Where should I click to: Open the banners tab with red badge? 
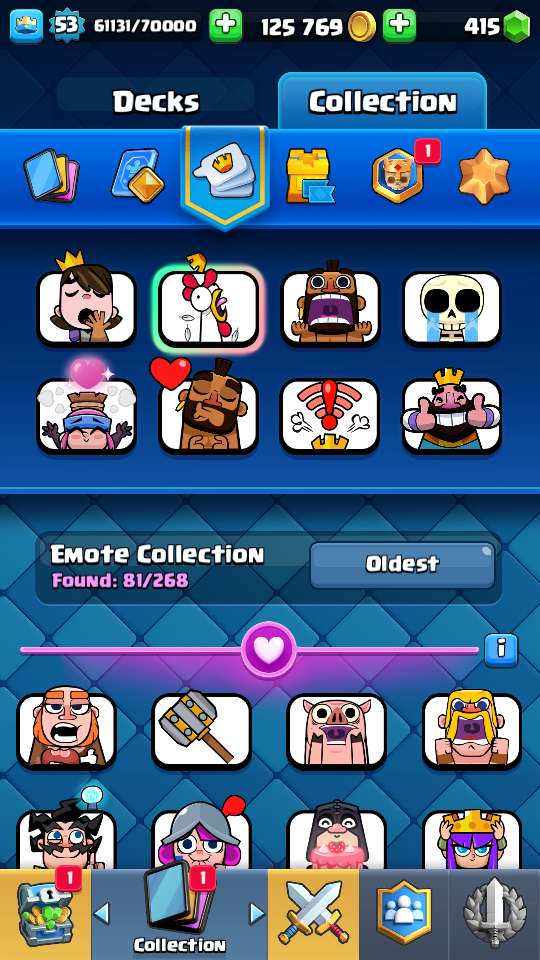pos(399,175)
